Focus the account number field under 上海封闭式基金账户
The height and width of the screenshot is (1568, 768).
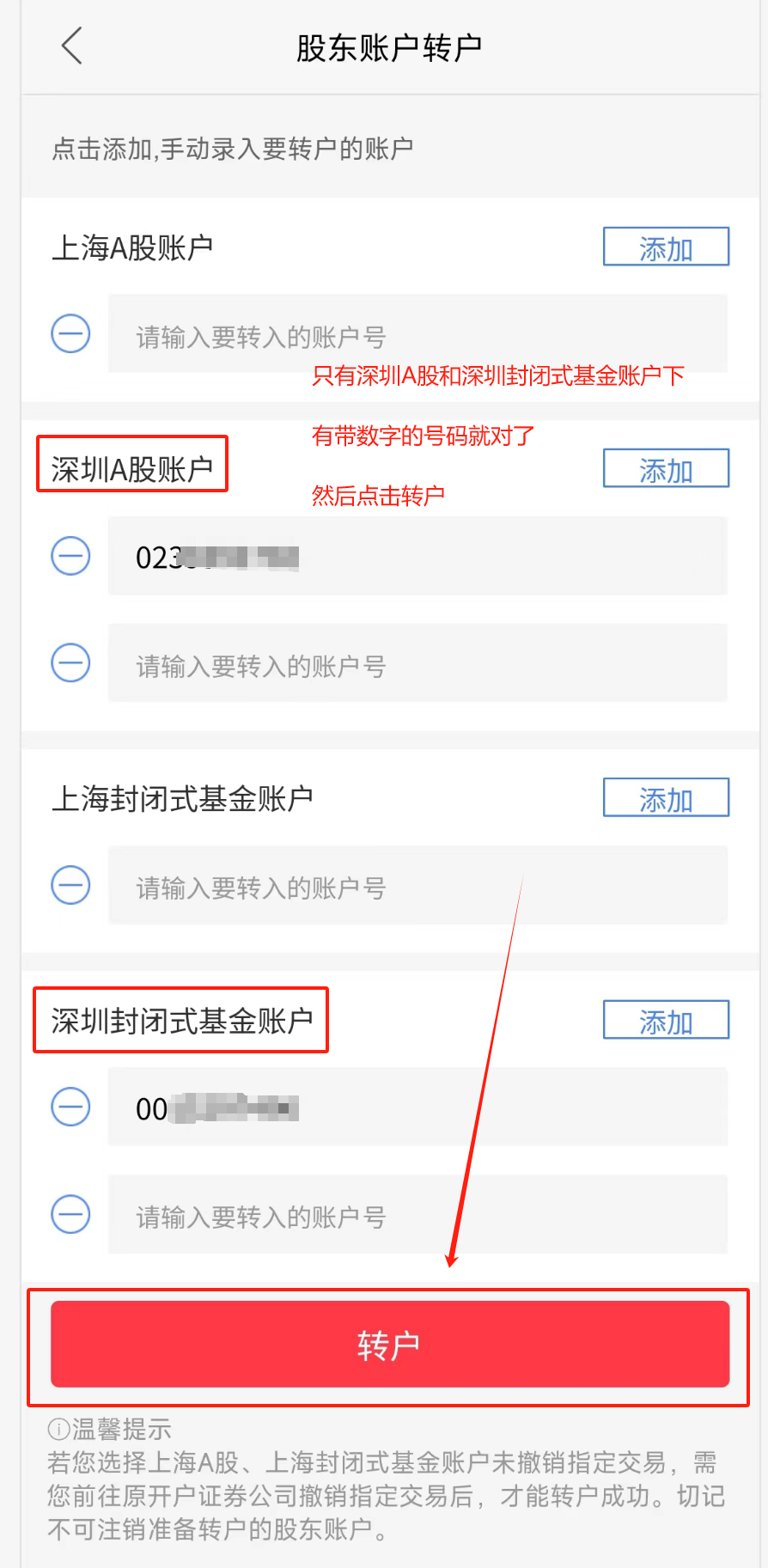point(418,886)
